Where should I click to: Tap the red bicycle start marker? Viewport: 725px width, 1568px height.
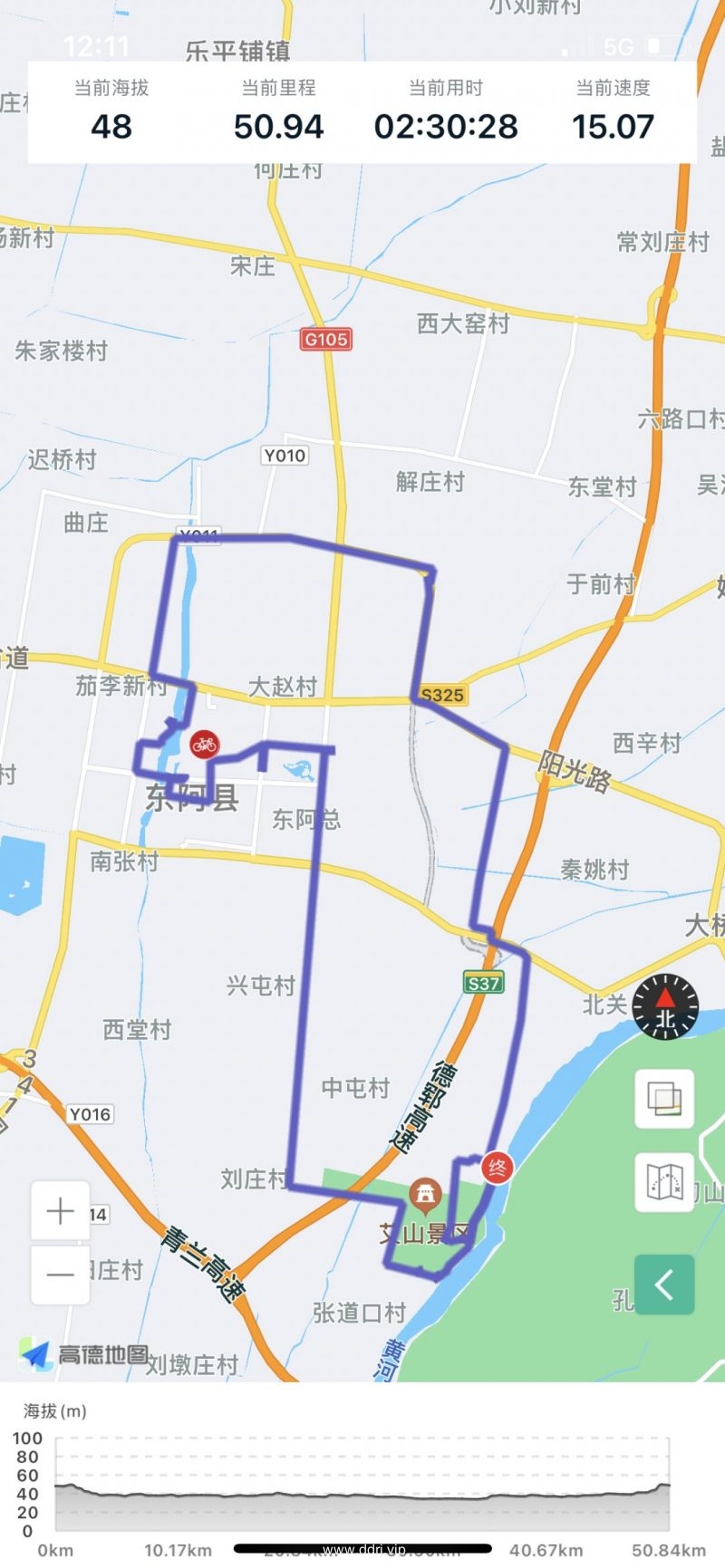[205, 745]
